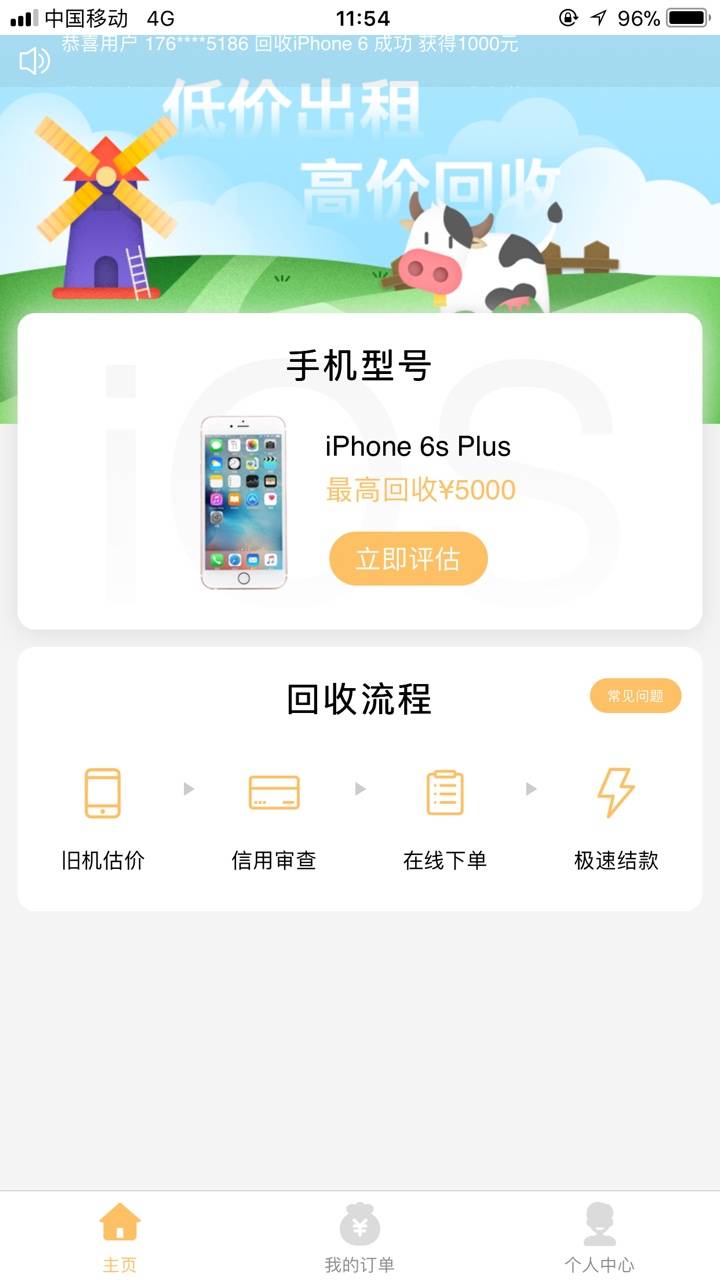Viewport: 720px width, 1280px height.
Task: Tap the 最高回收¥5000 price text
Action: (x=418, y=490)
